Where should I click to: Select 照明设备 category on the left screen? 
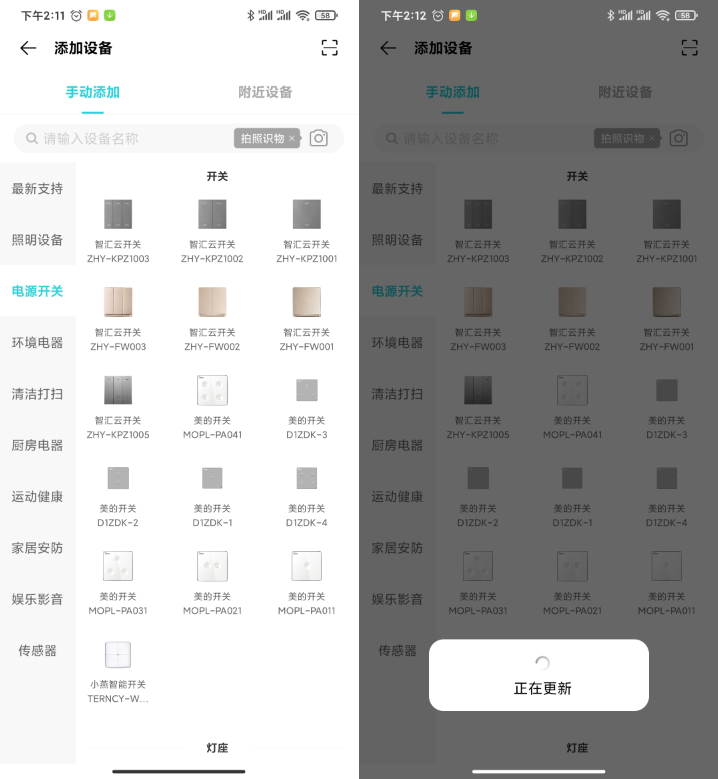pos(38,240)
